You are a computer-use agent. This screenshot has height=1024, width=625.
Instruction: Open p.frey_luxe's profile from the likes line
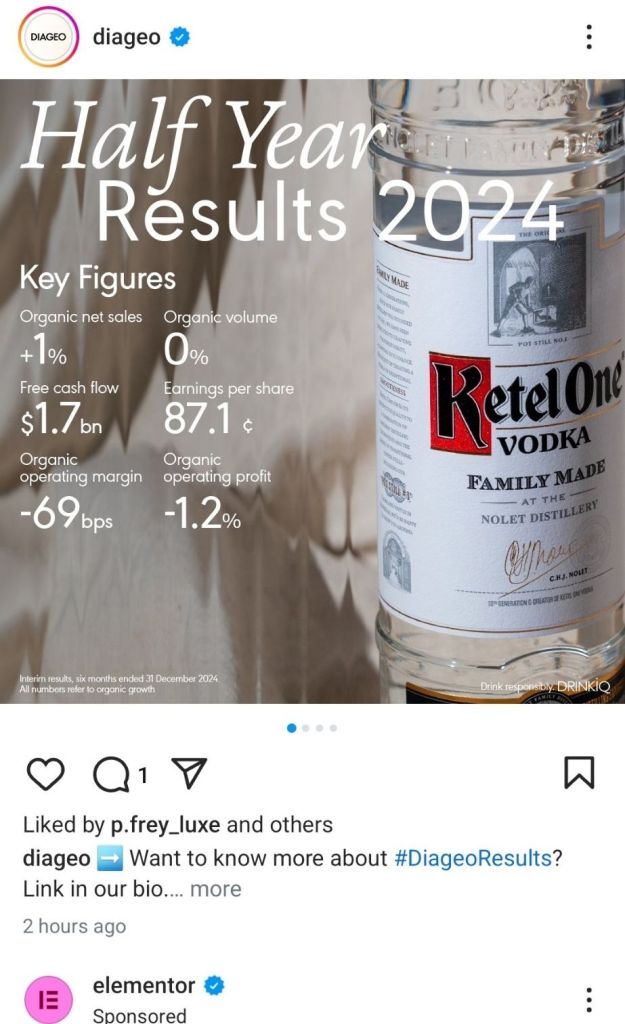[x=166, y=825]
